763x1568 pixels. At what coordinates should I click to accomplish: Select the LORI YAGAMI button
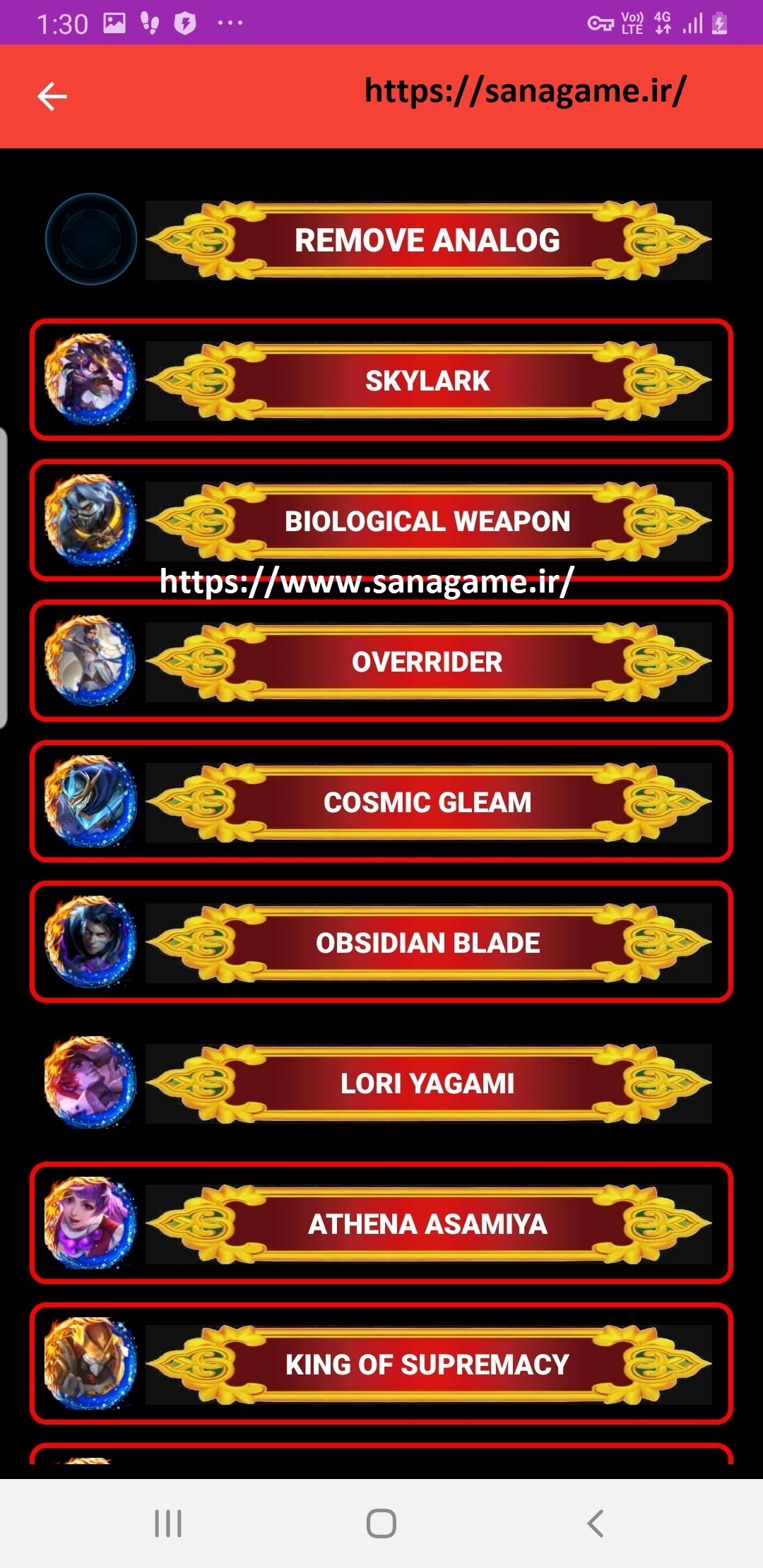point(428,1083)
